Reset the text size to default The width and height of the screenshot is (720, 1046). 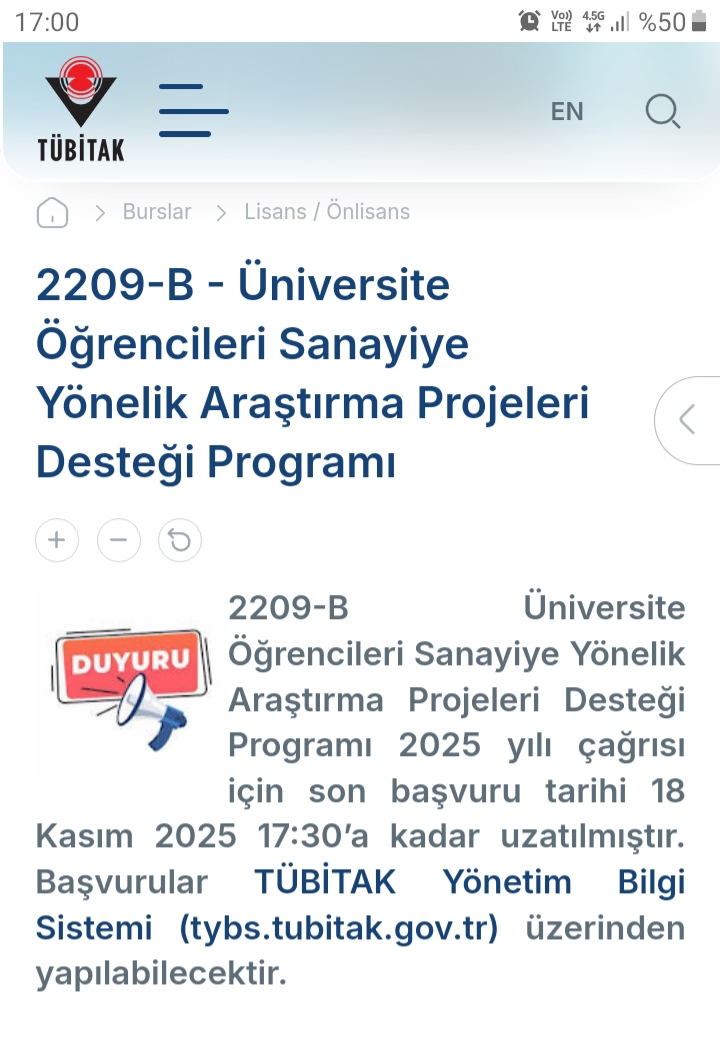click(x=180, y=540)
